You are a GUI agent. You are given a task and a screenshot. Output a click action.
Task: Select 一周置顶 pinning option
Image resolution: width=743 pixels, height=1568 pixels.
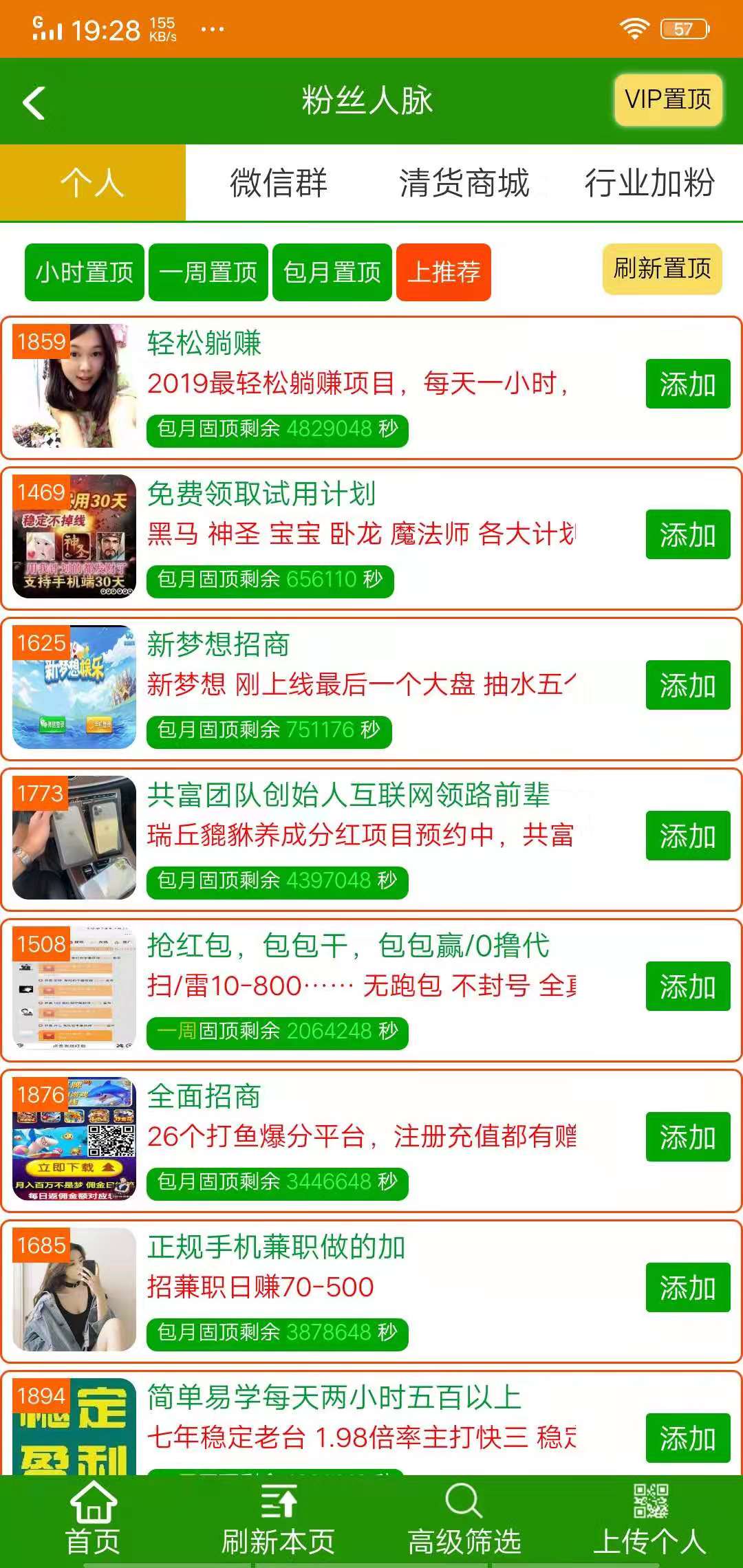[x=208, y=272]
